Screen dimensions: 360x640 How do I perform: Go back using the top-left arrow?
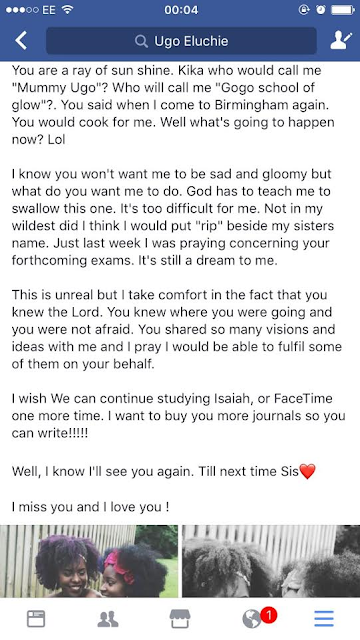coord(21,41)
